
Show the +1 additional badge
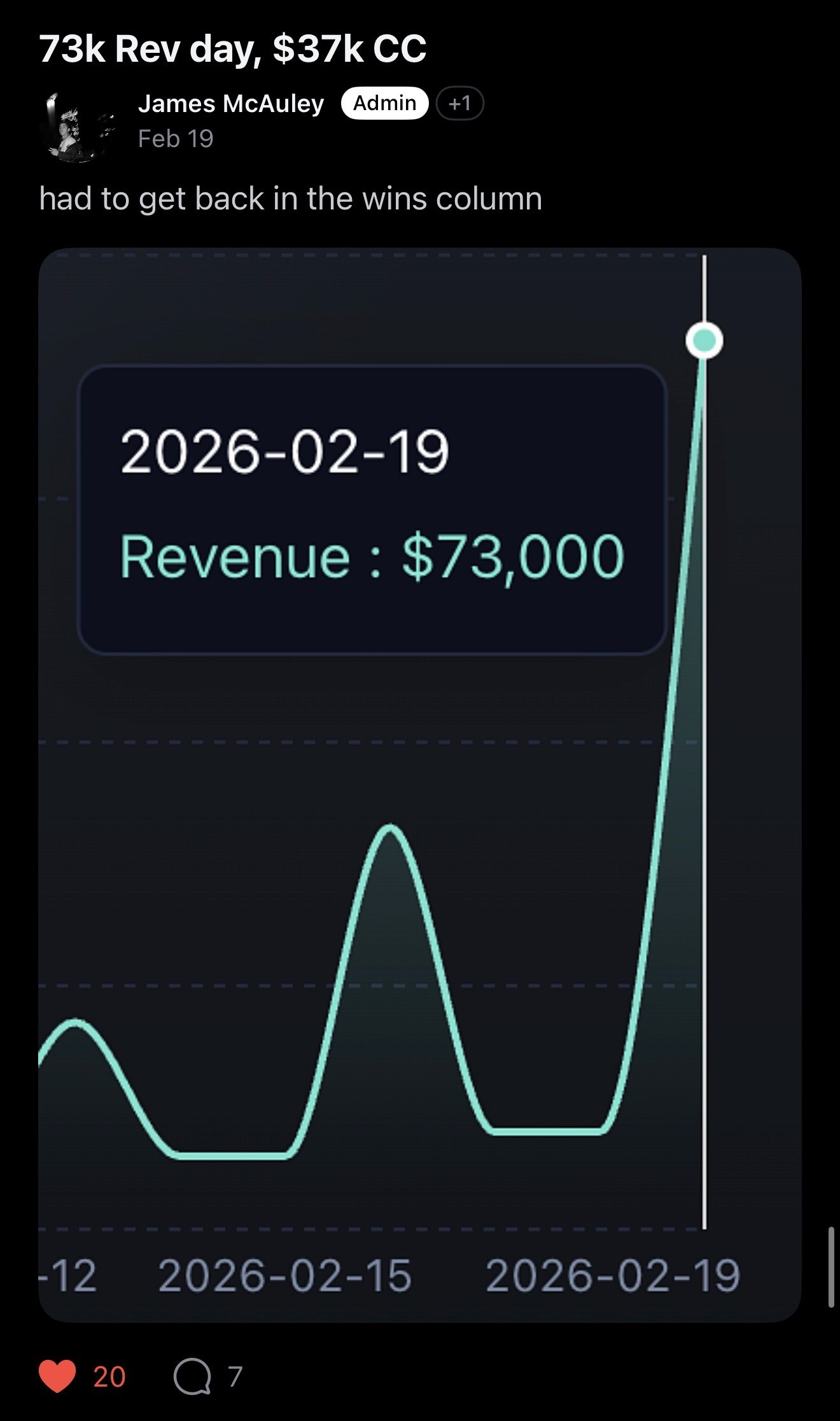point(459,103)
